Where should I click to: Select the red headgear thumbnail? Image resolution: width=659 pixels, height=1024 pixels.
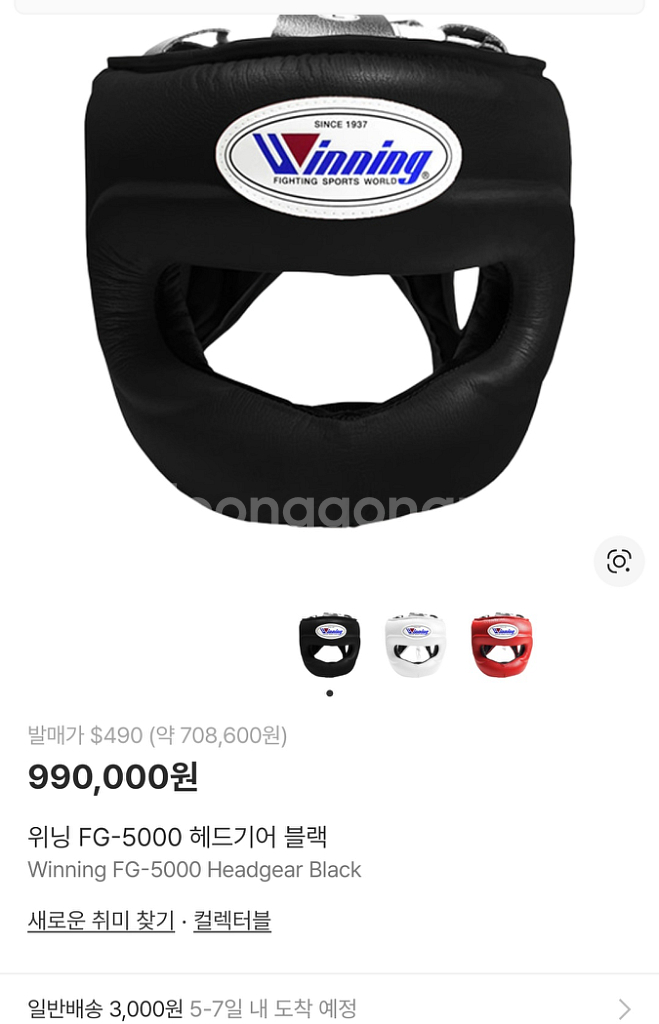[x=501, y=645]
